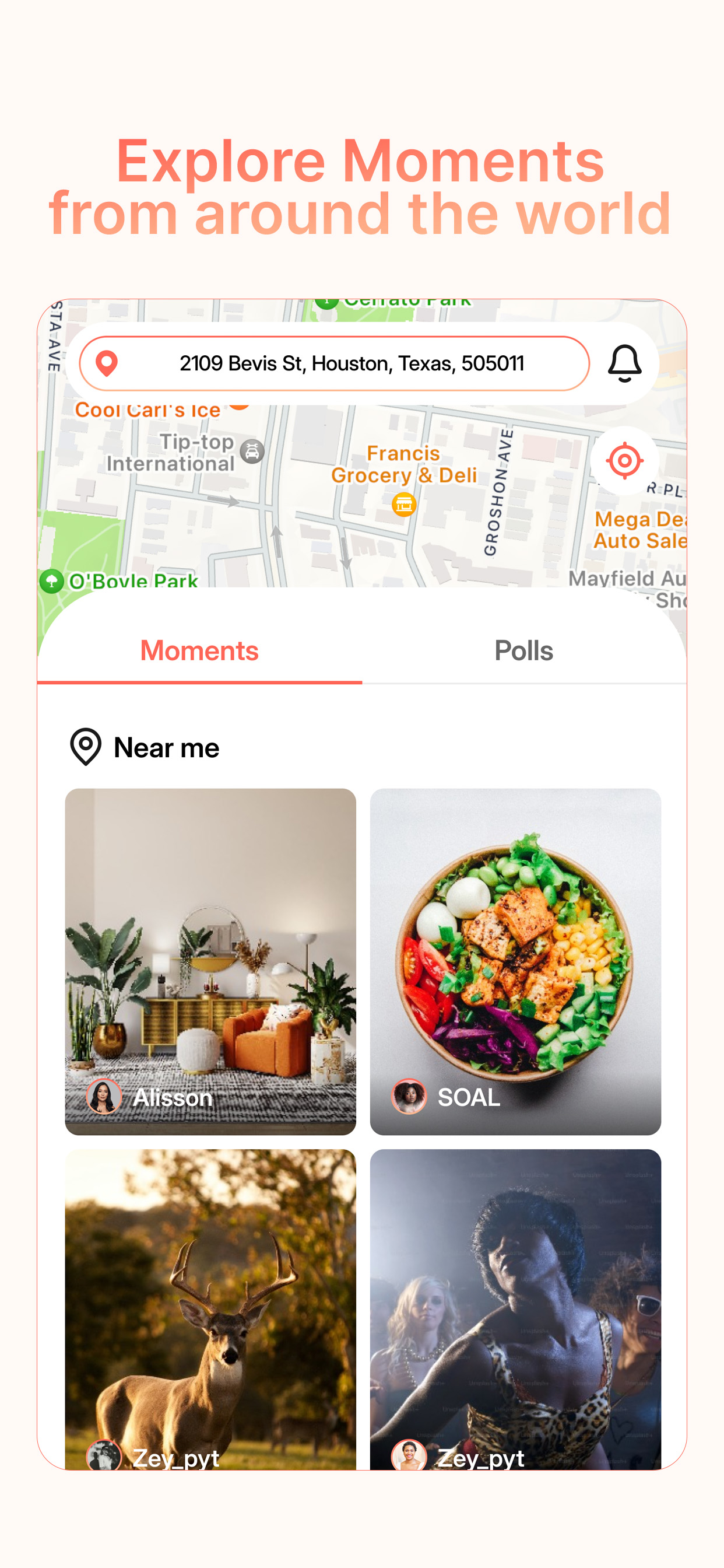The height and width of the screenshot is (1568, 724).
Task: Switch to the Polls tab
Action: click(524, 650)
